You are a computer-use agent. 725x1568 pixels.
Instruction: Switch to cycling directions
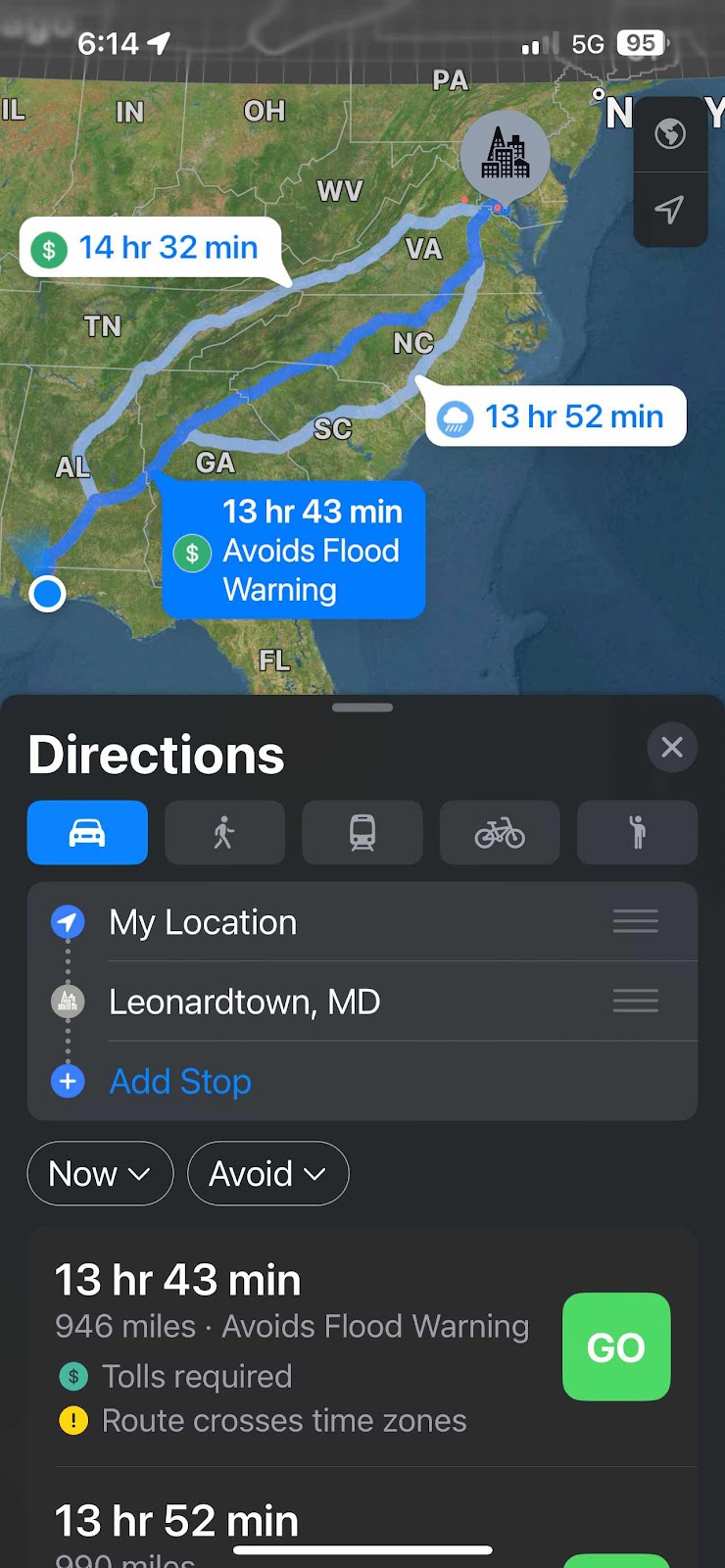click(x=500, y=833)
